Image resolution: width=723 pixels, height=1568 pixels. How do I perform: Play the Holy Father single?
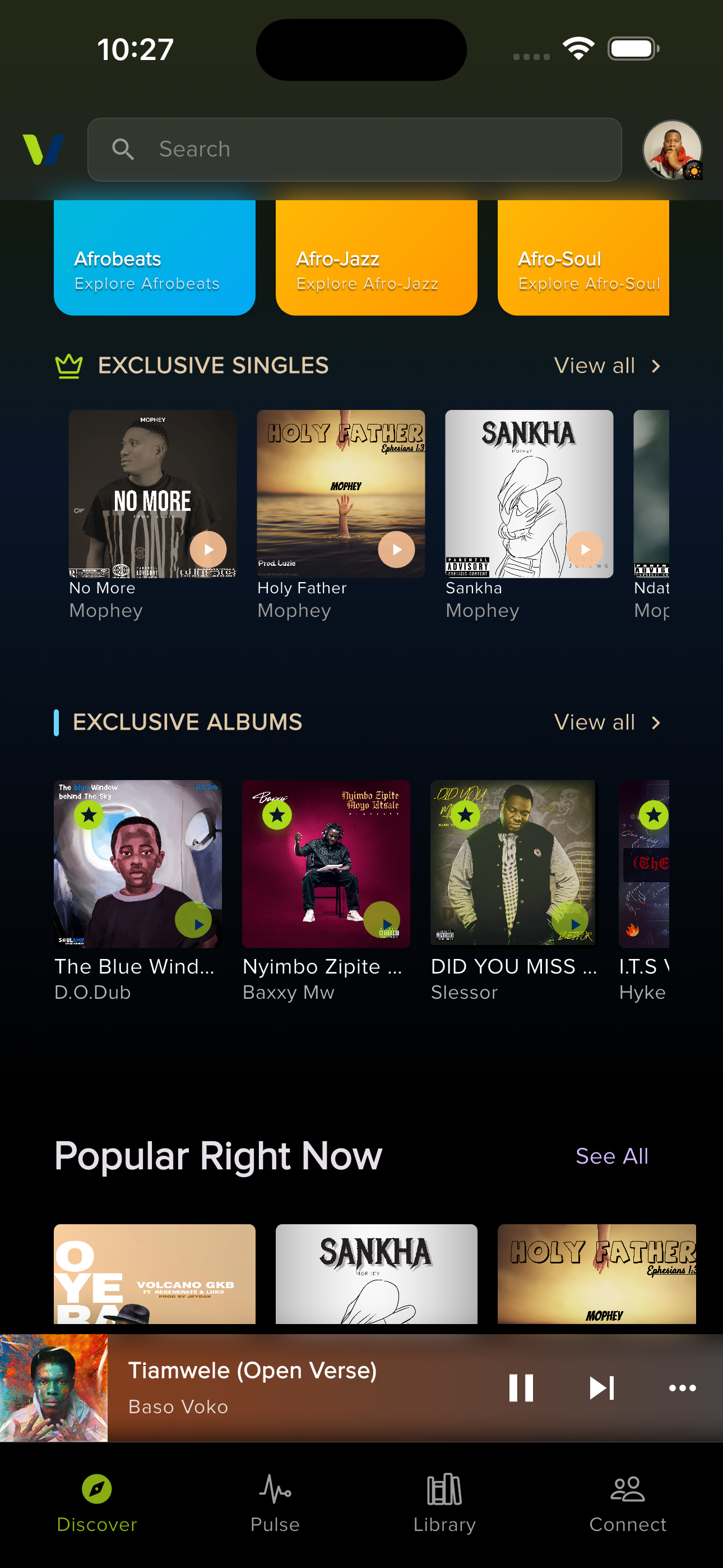pos(396,550)
